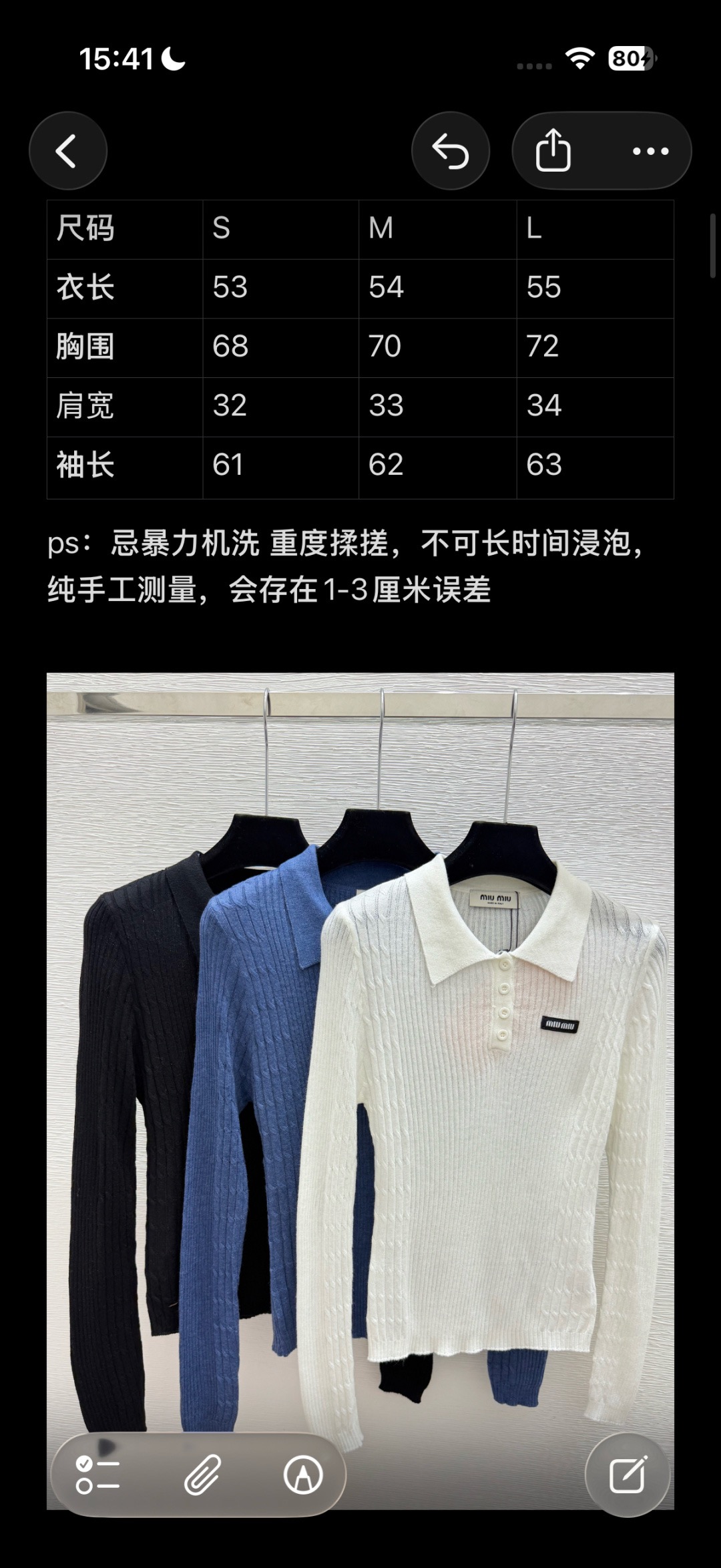Screen dimensions: 721x1568
Task: Open the three-dot more options menu
Action: click(651, 151)
